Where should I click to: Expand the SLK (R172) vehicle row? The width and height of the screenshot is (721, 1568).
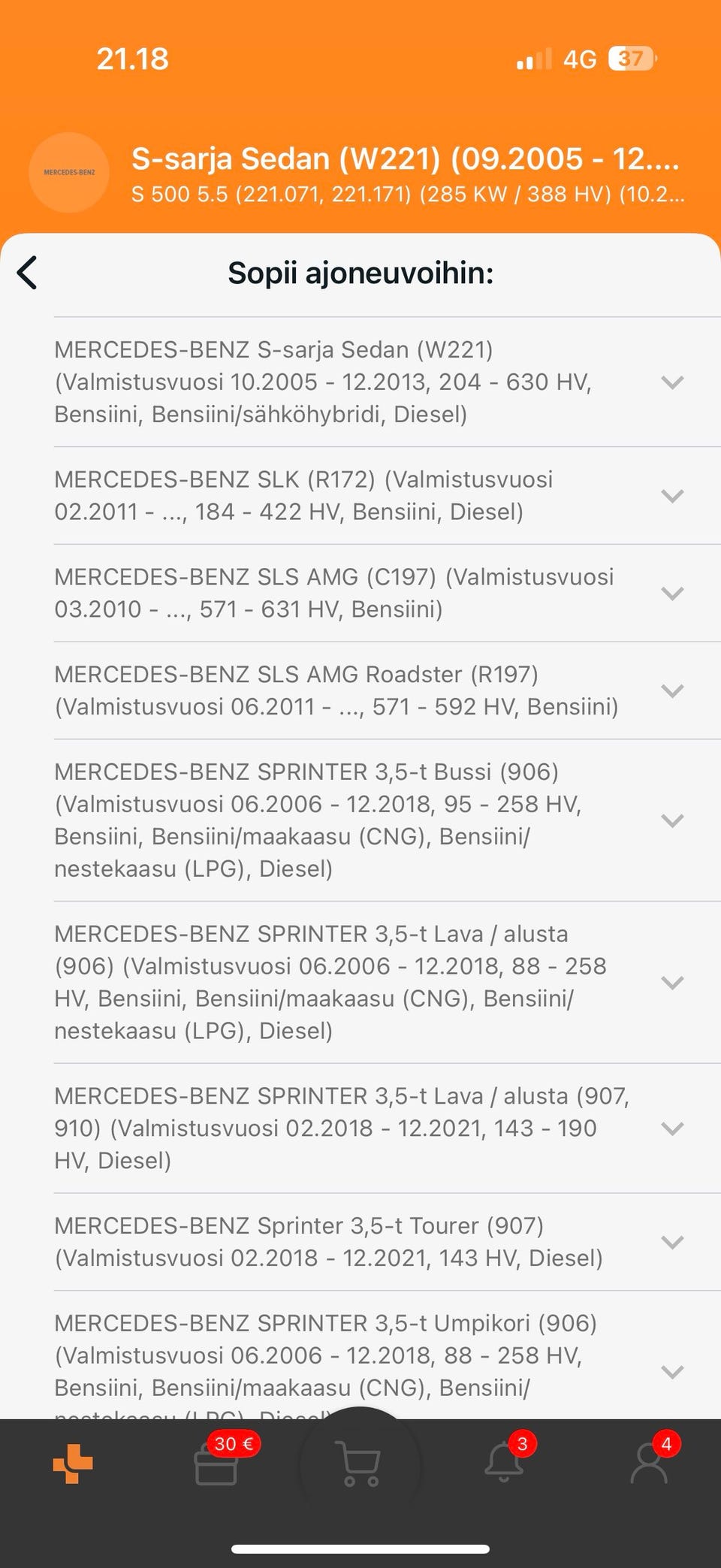pos(671,496)
